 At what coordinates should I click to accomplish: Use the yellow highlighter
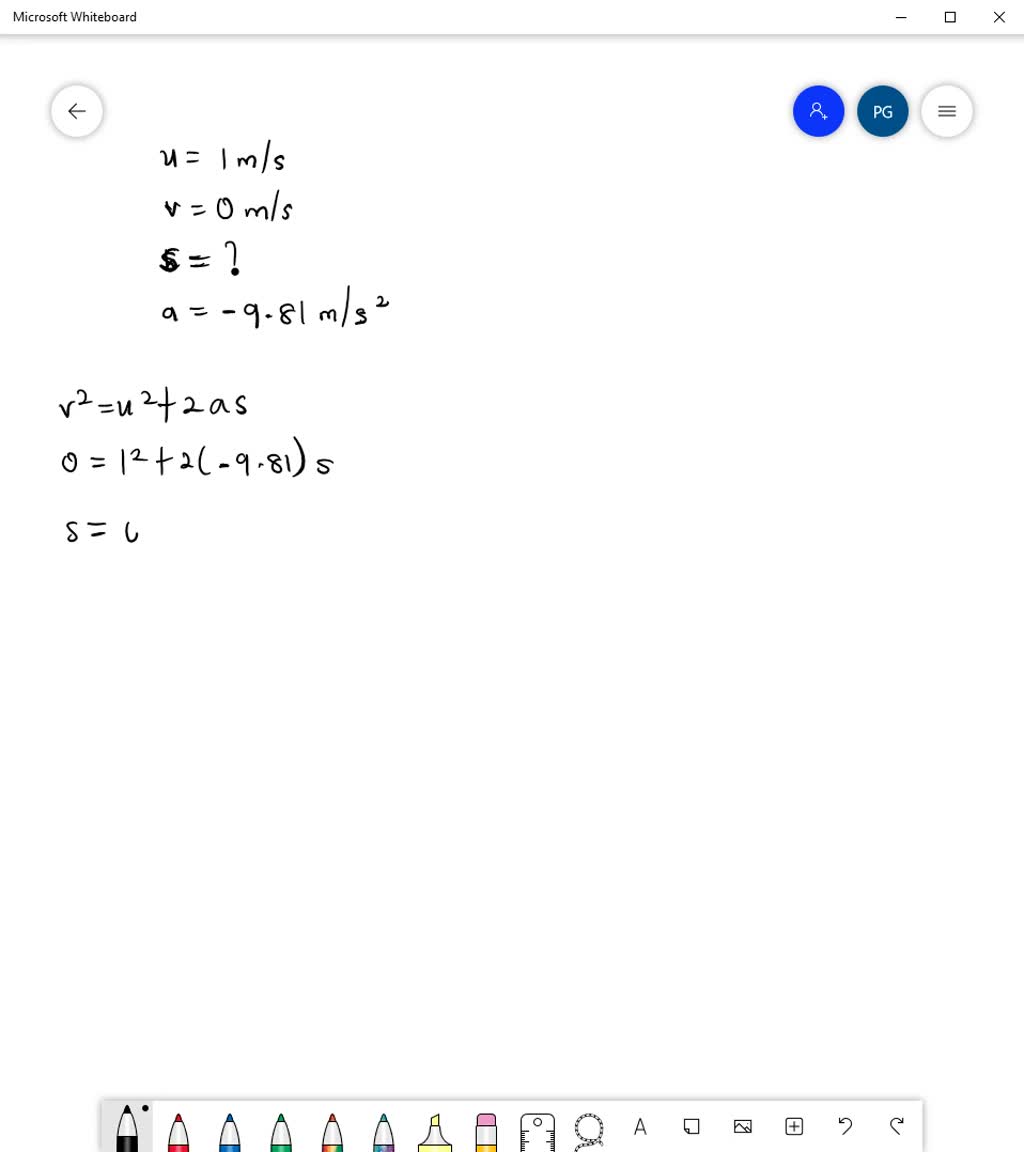point(434,1131)
